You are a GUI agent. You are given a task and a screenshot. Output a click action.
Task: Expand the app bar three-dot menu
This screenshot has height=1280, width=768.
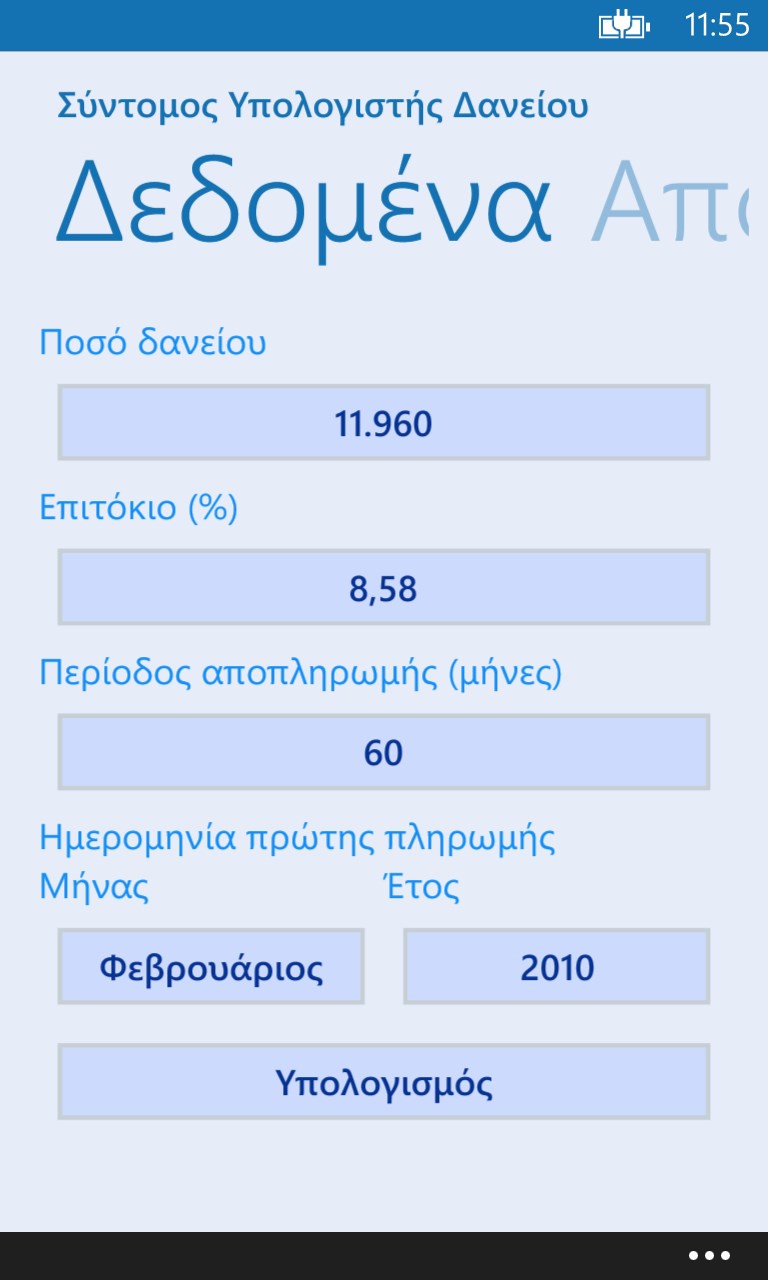(709, 1256)
